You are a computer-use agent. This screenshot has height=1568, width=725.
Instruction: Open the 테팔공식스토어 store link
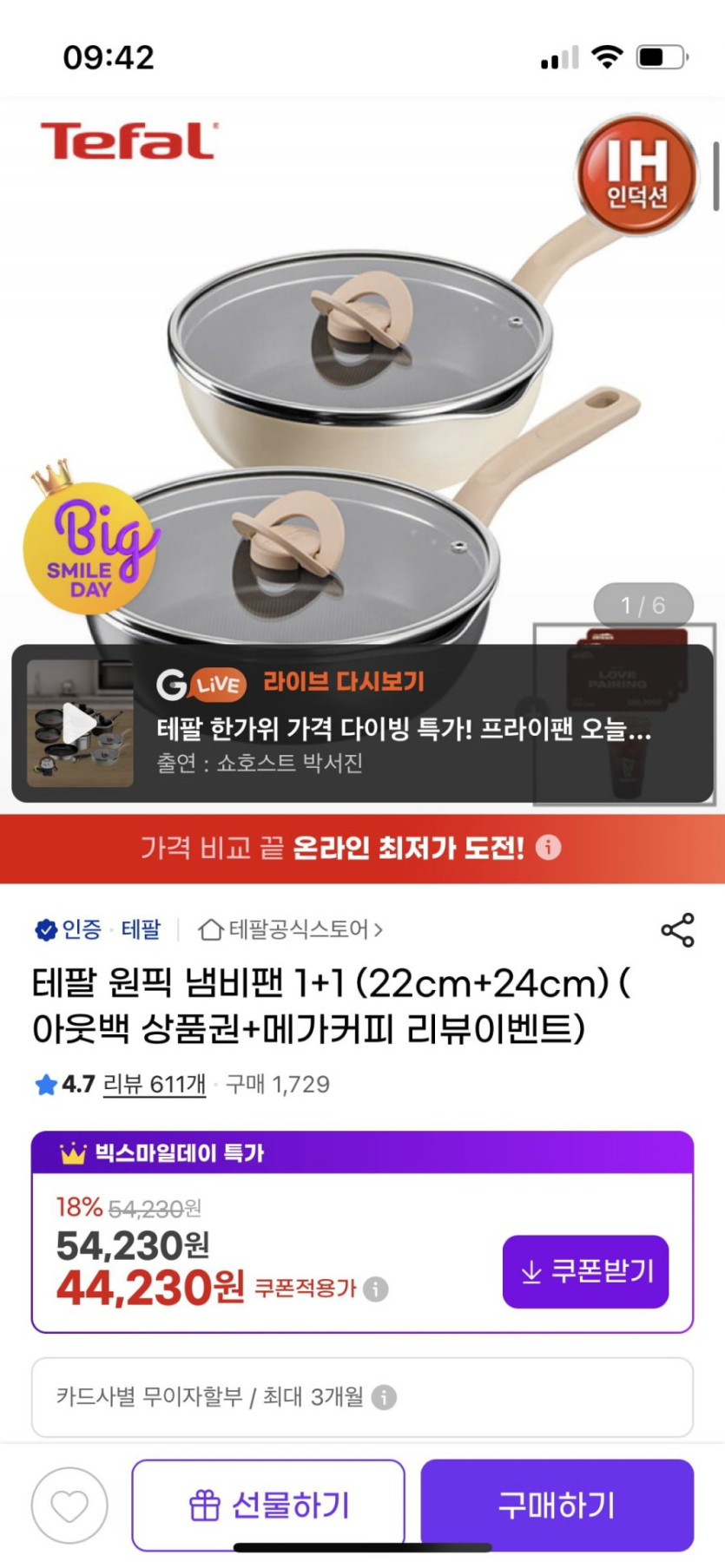pyautogui.click(x=291, y=930)
